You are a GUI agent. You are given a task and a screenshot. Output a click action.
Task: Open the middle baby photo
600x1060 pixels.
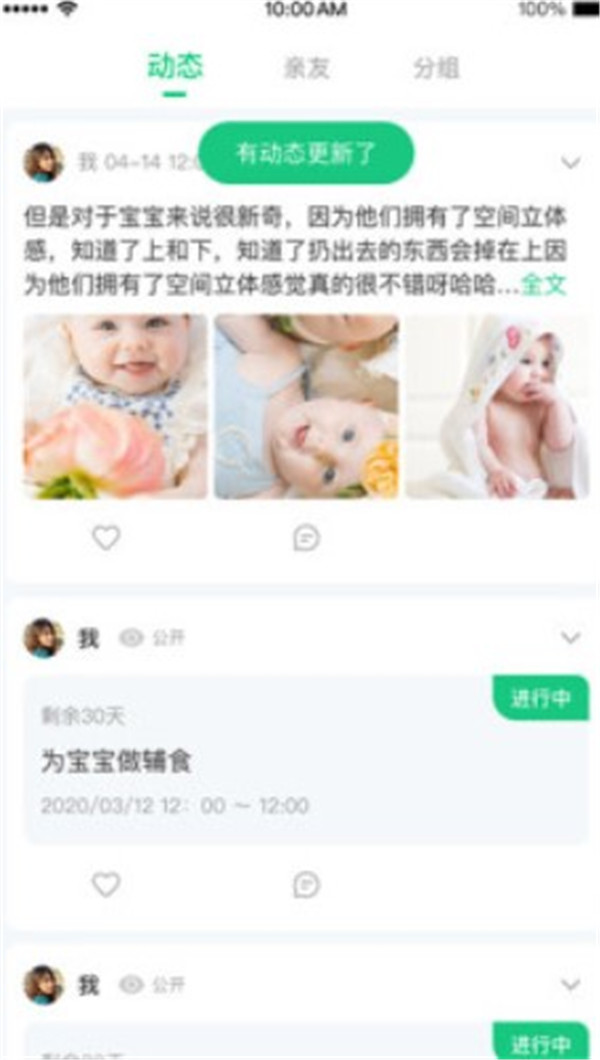coord(306,406)
